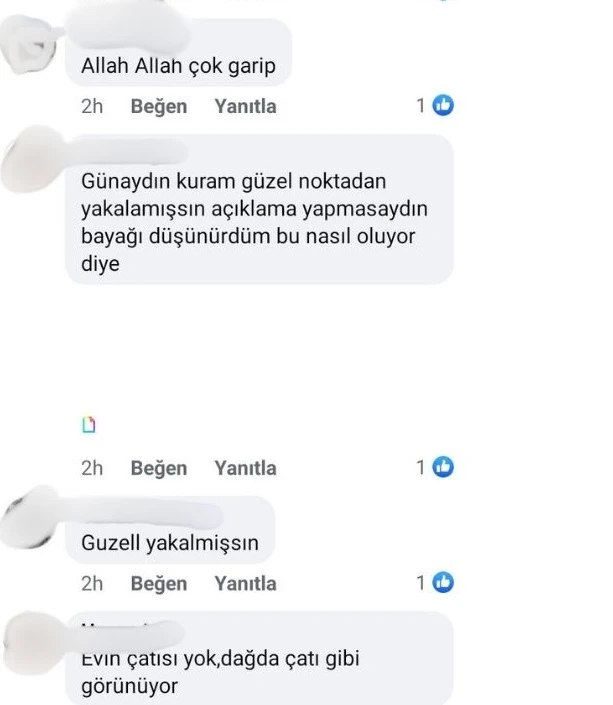Screen dimensions: 613x705
Task: View reactions on 'Allah Allah çok garip' comment
Action: (436, 106)
